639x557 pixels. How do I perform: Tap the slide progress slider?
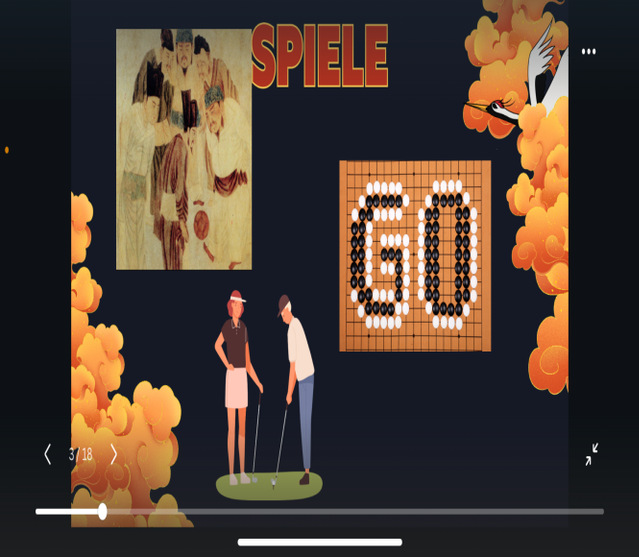103,511
